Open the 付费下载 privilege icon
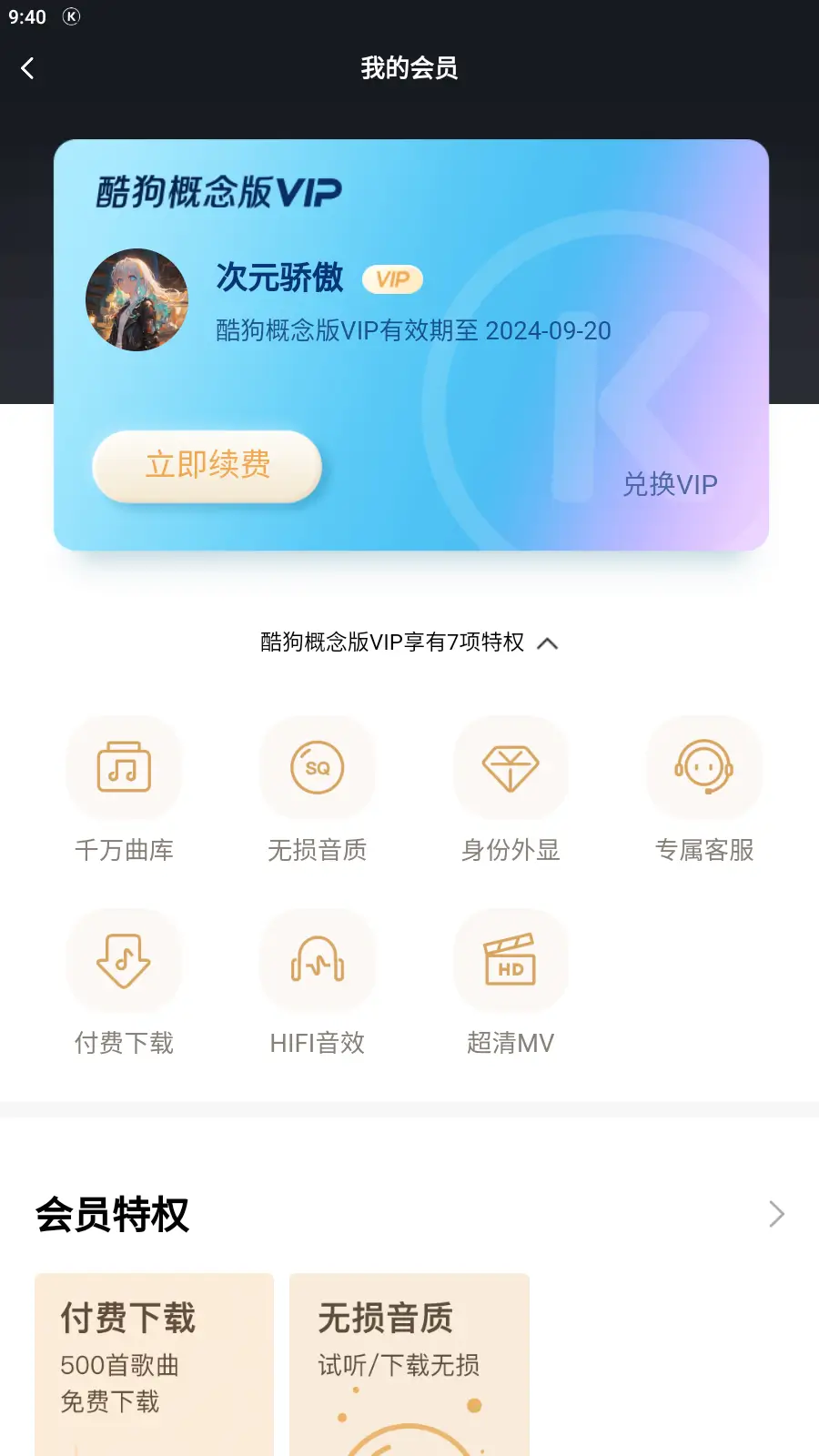The image size is (819, 1456). [124, 961]
